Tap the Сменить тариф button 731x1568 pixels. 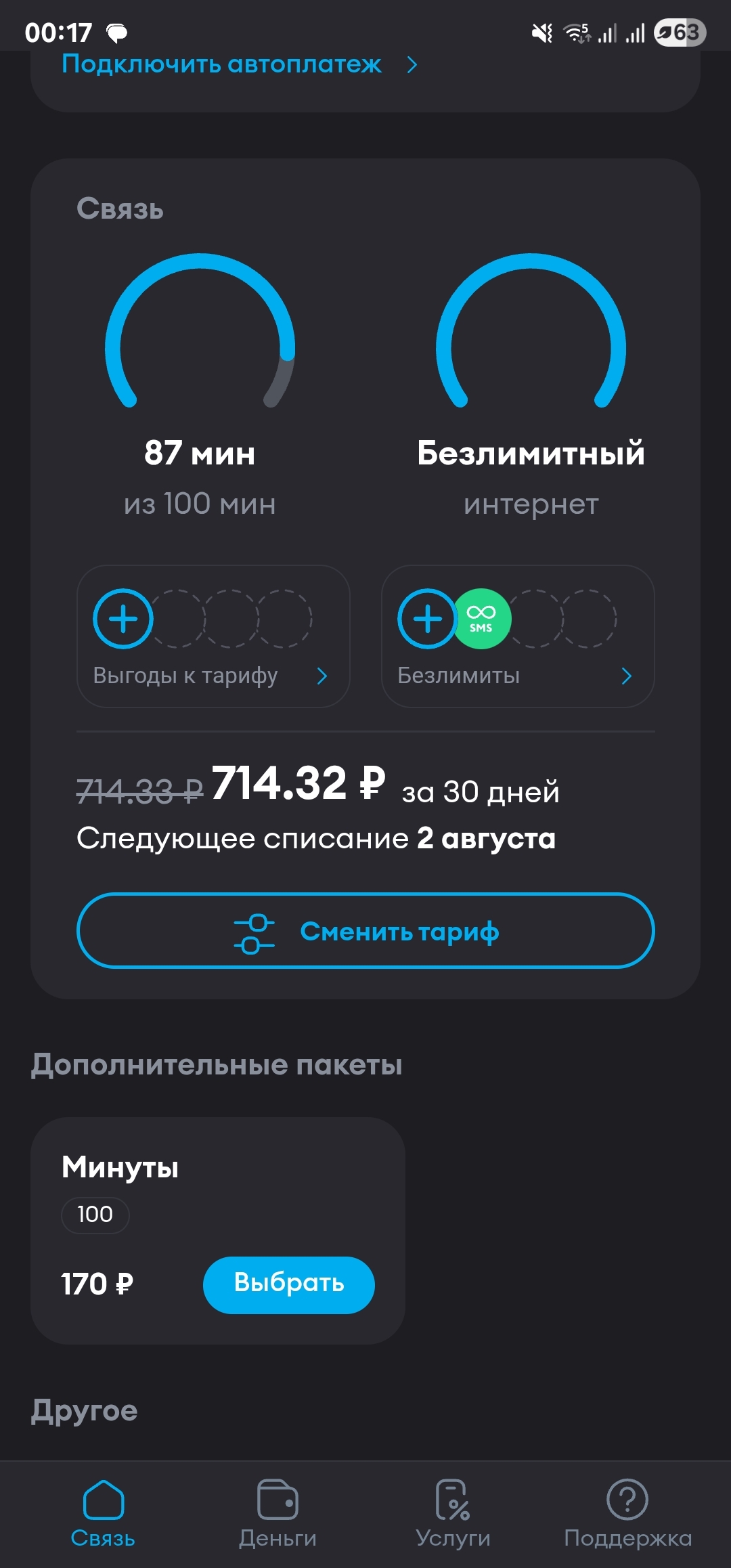point(365,931)
